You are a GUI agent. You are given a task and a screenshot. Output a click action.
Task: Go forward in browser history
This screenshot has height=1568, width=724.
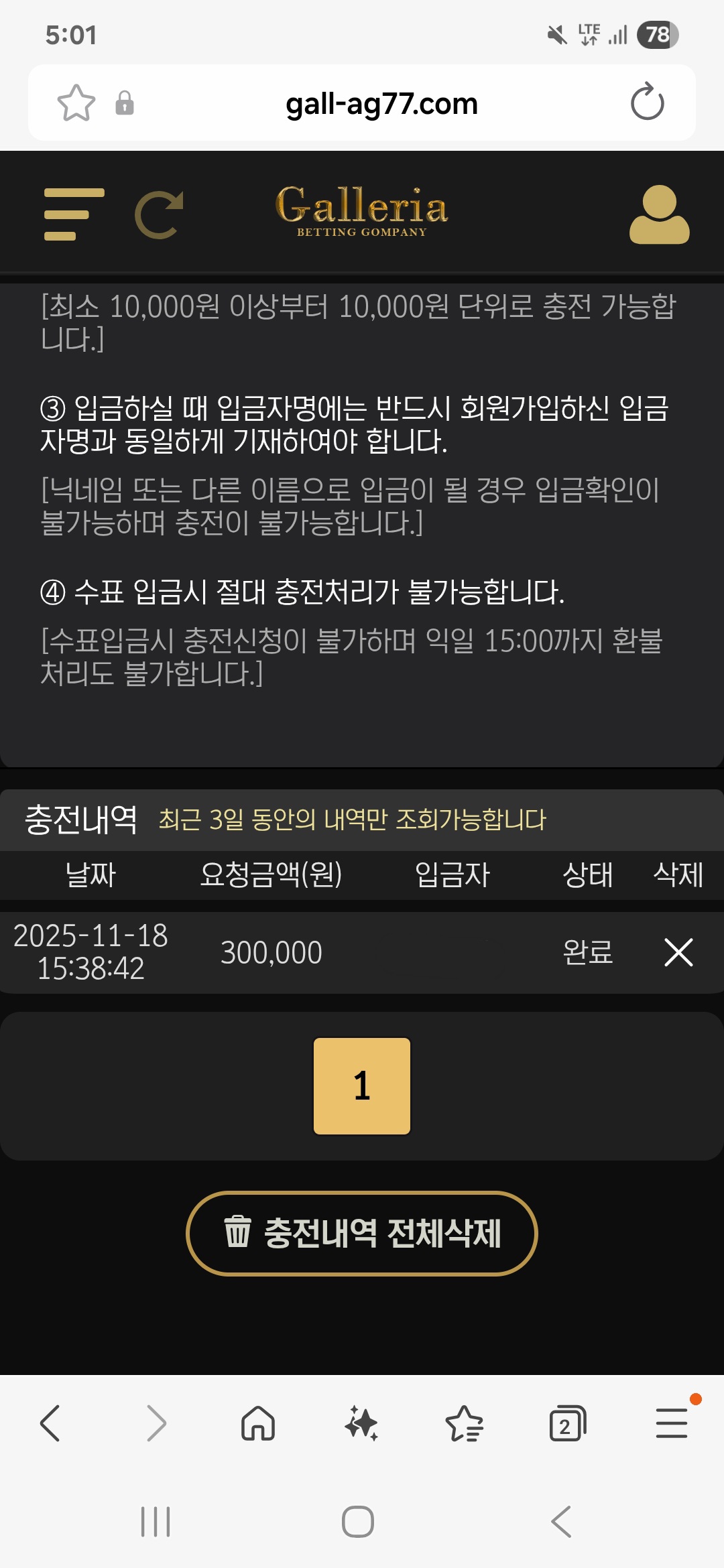click(x=156, y=1423)
